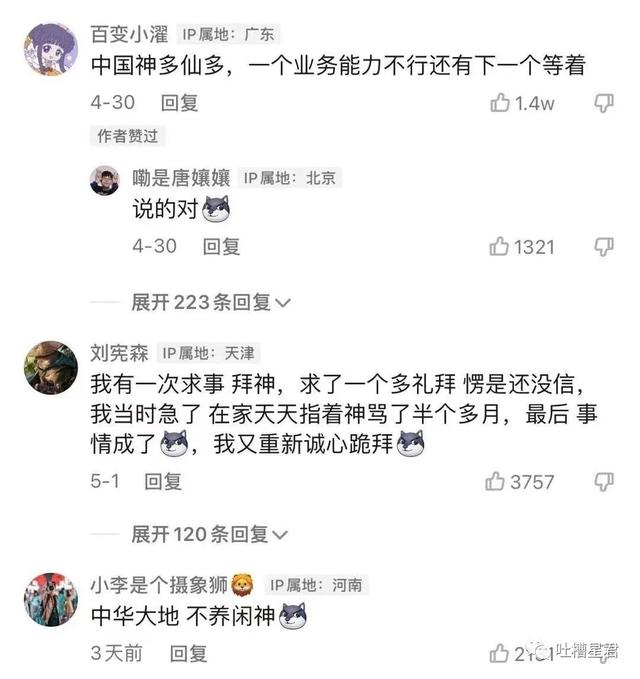Like 刘宪森's comment
Screen dimensions: 640x679
[x=496, y=482]
